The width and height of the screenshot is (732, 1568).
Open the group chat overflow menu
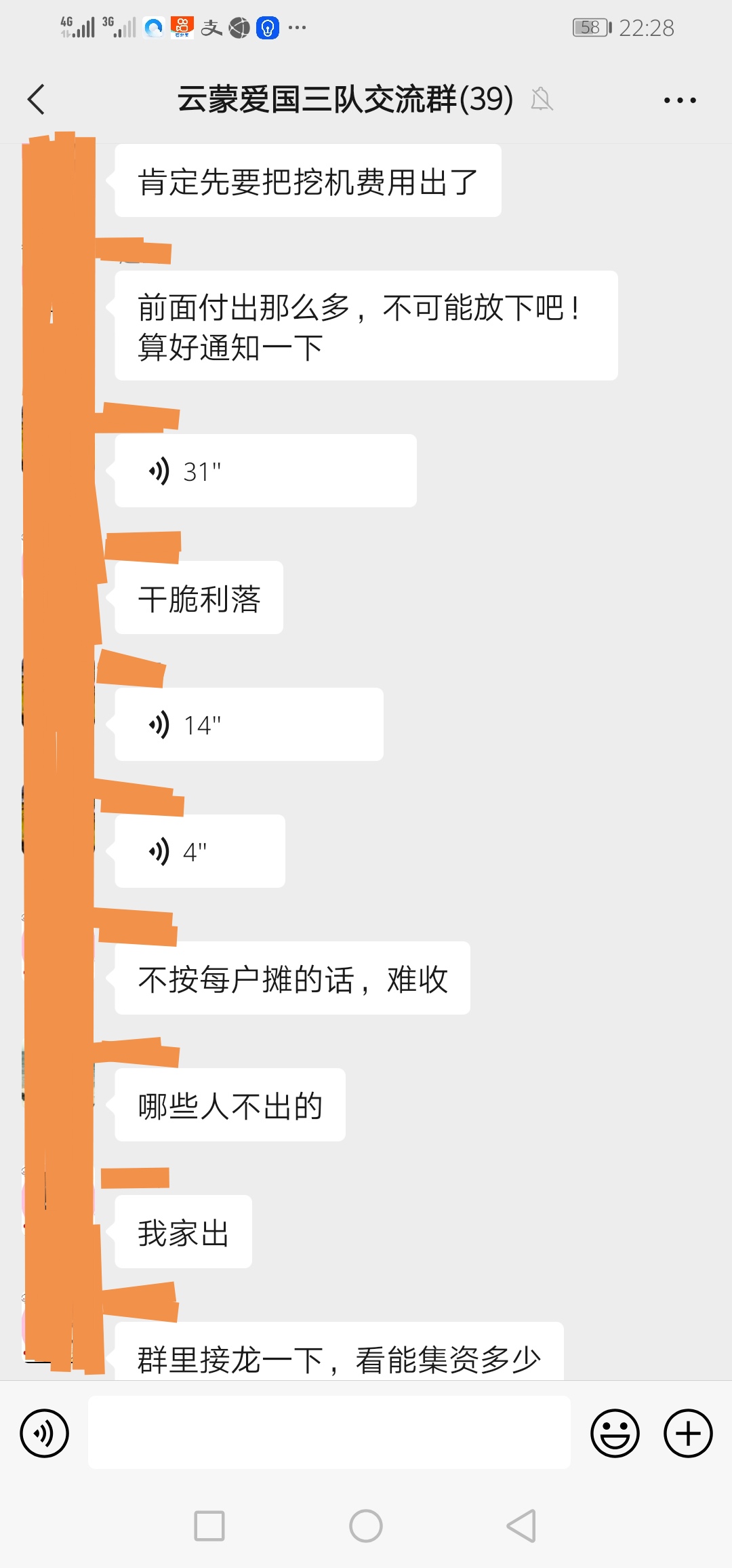click(679, 100)
